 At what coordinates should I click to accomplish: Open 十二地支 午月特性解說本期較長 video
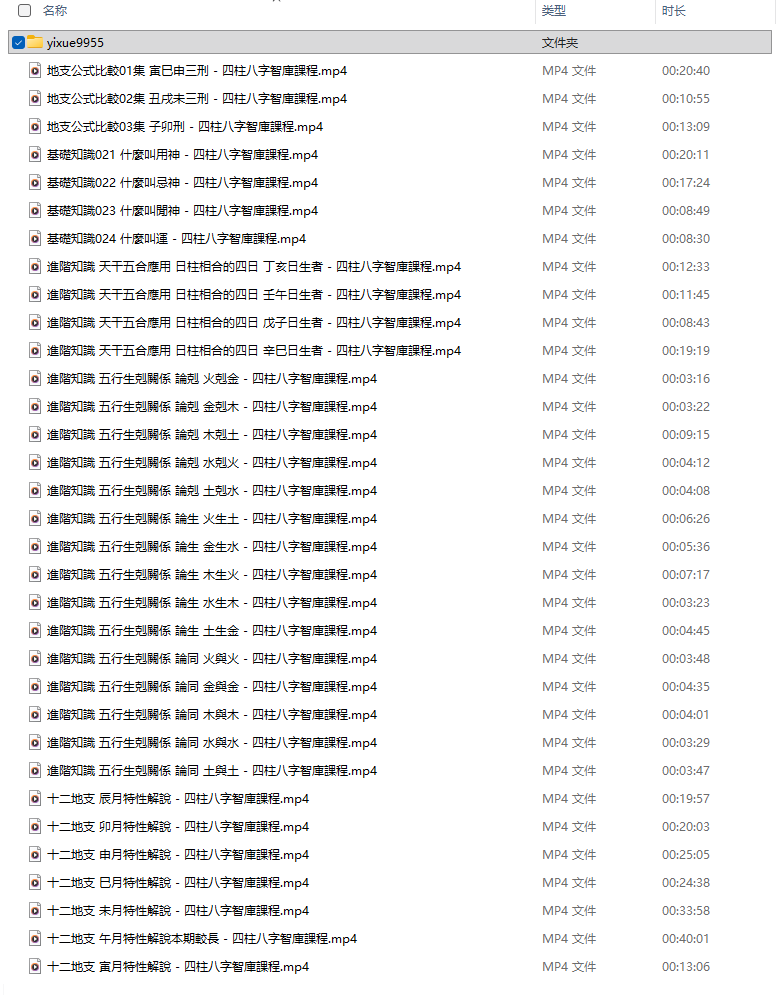pyautogui.click(x=202, y=939)
